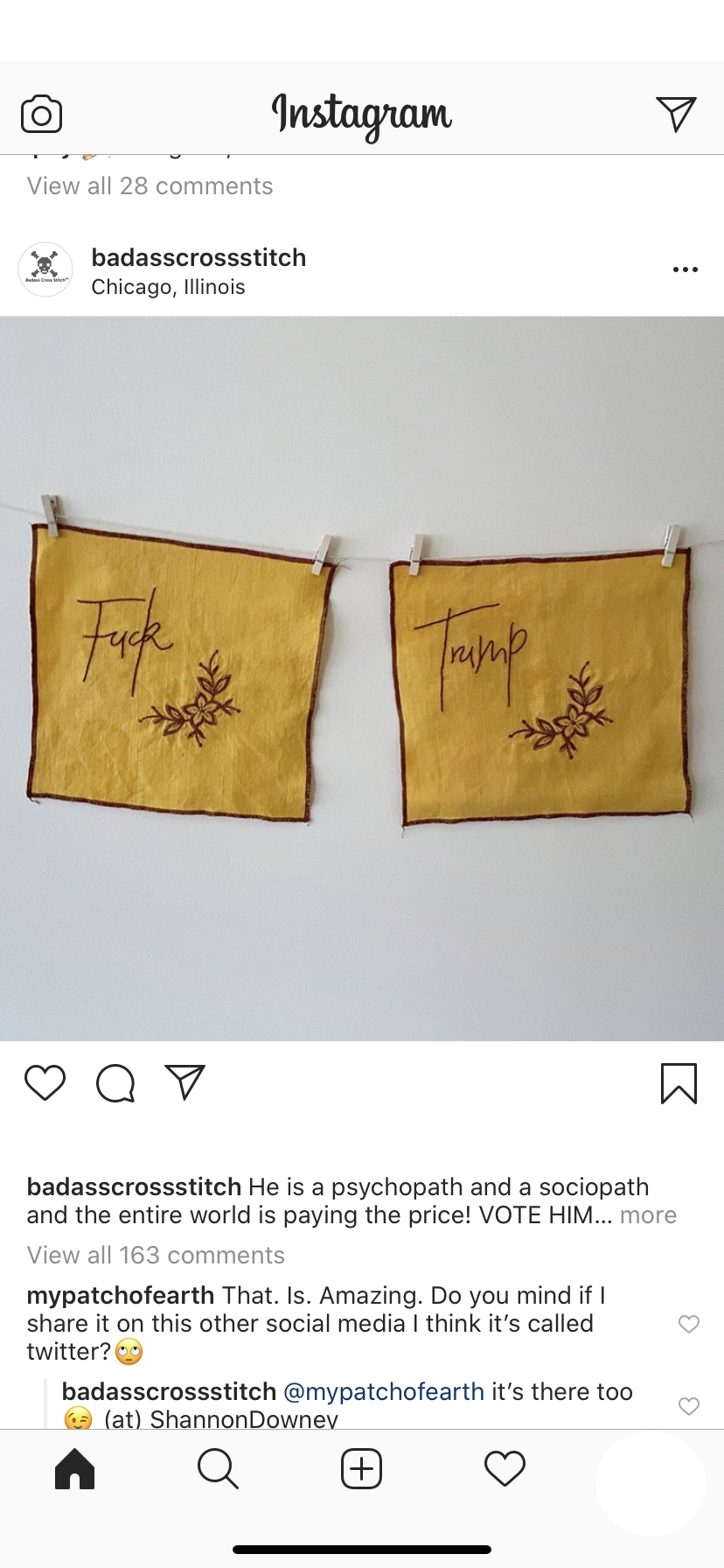Viewport: 724px width, 1568px height.
Task: Switch to the Search tab
Action: tap(218, 1468)
